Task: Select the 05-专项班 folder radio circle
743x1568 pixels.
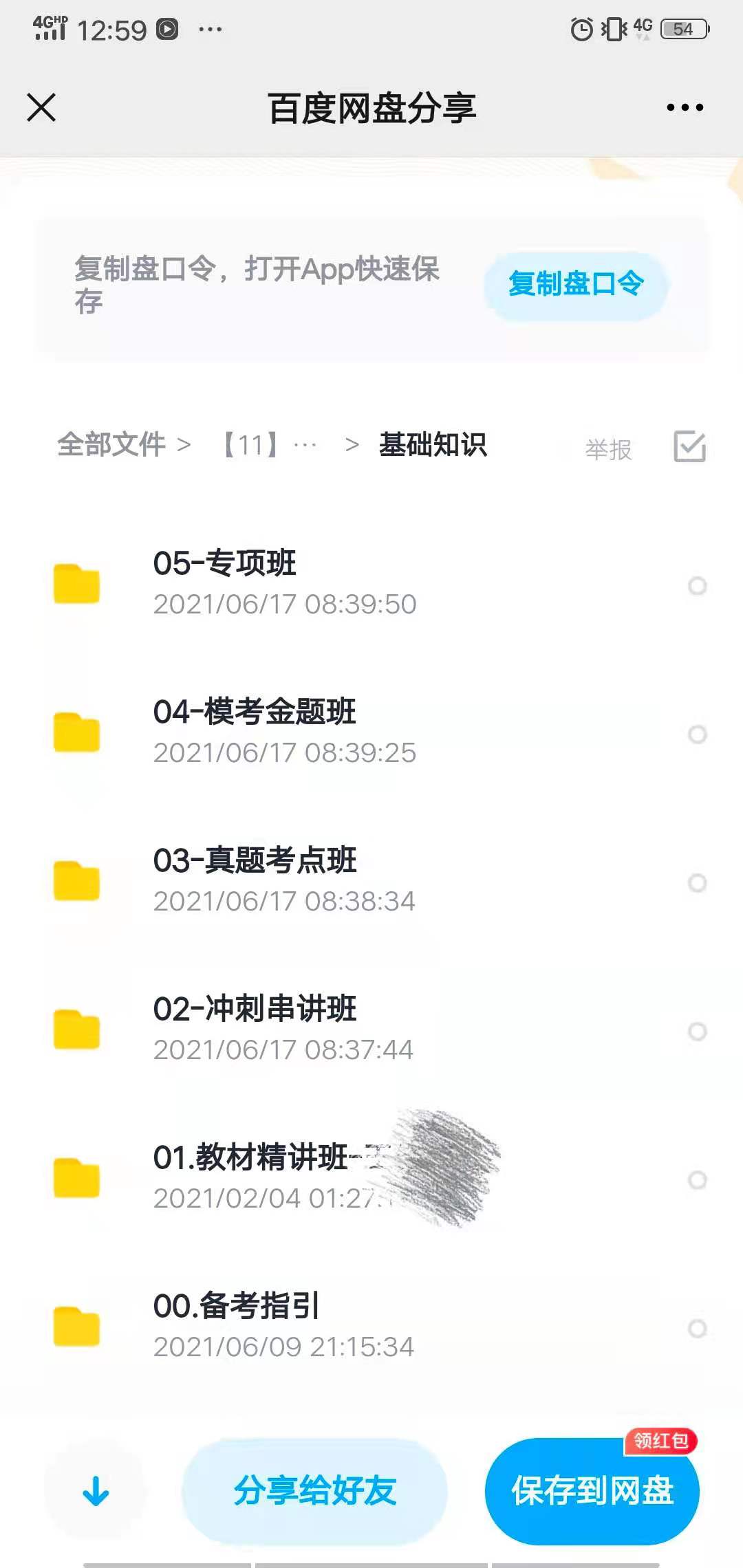Action: [x=698, y=586]
